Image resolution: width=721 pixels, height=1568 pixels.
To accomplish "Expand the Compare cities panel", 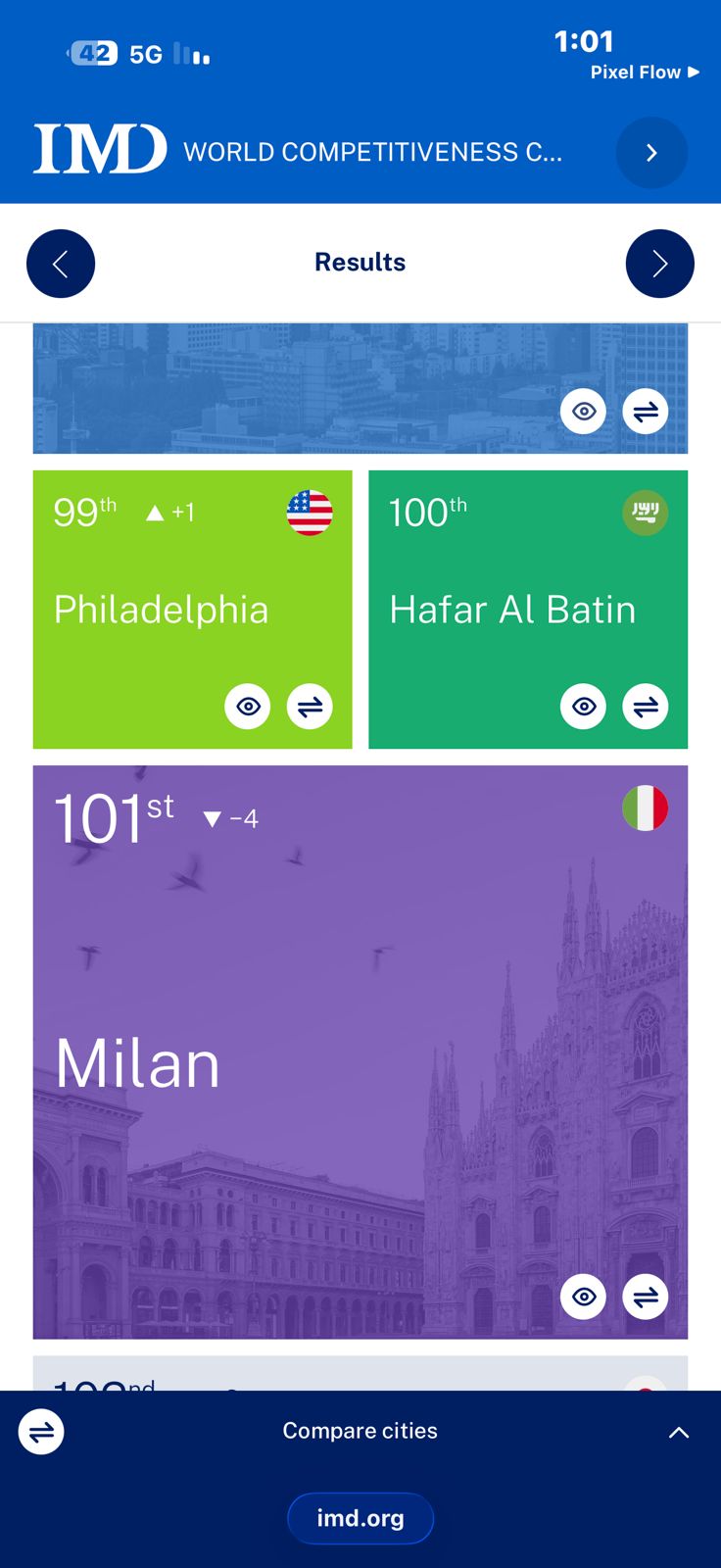I will [678, 1433].
